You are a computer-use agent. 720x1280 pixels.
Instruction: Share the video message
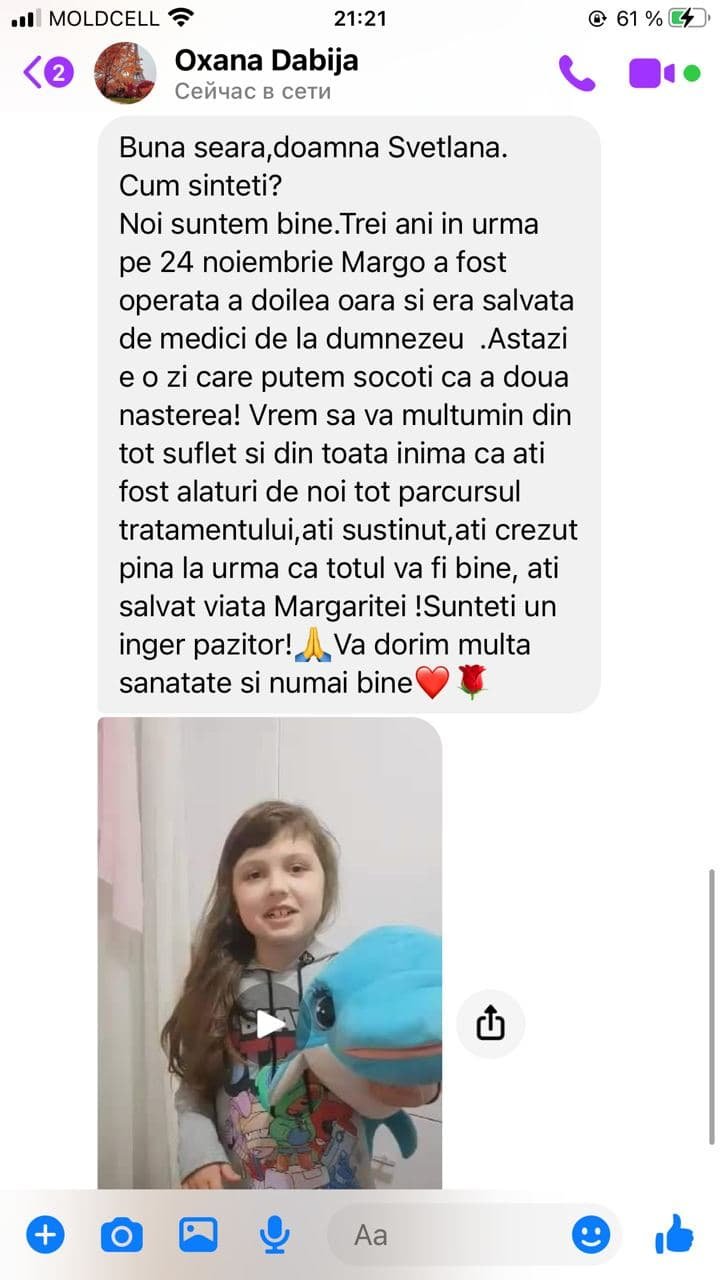490,1023
